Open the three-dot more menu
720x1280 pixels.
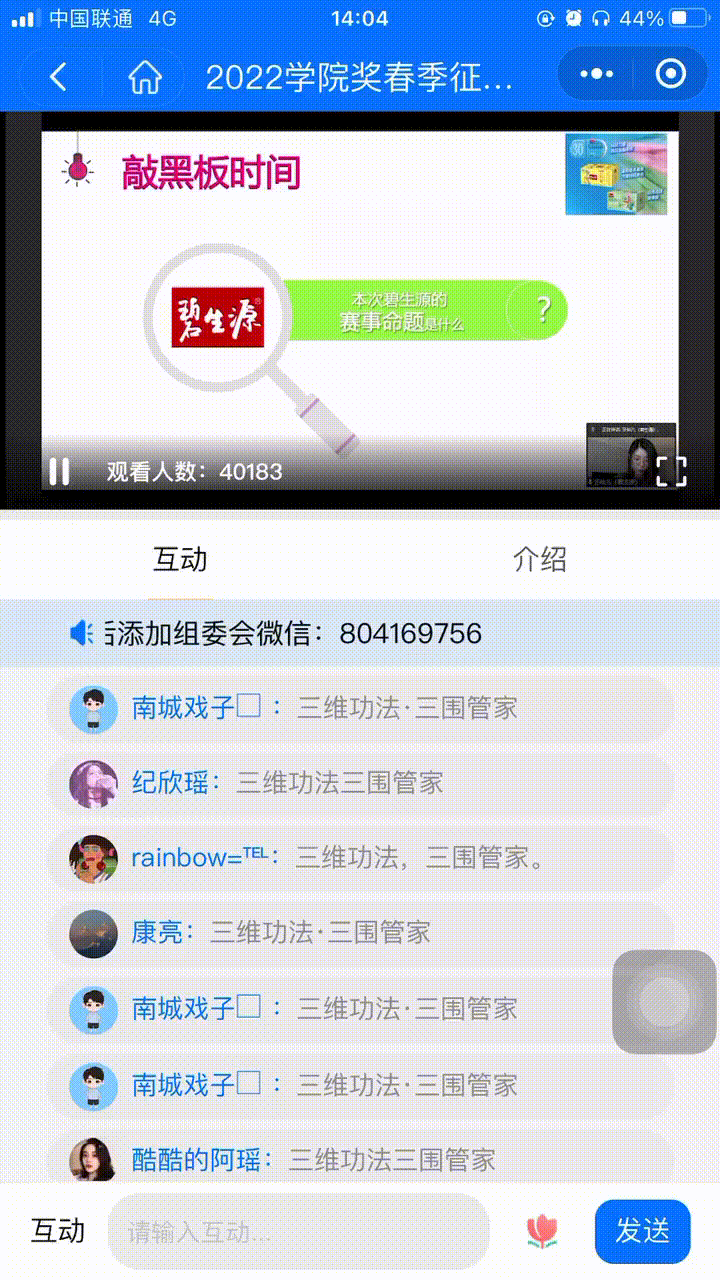click(597, 74)
